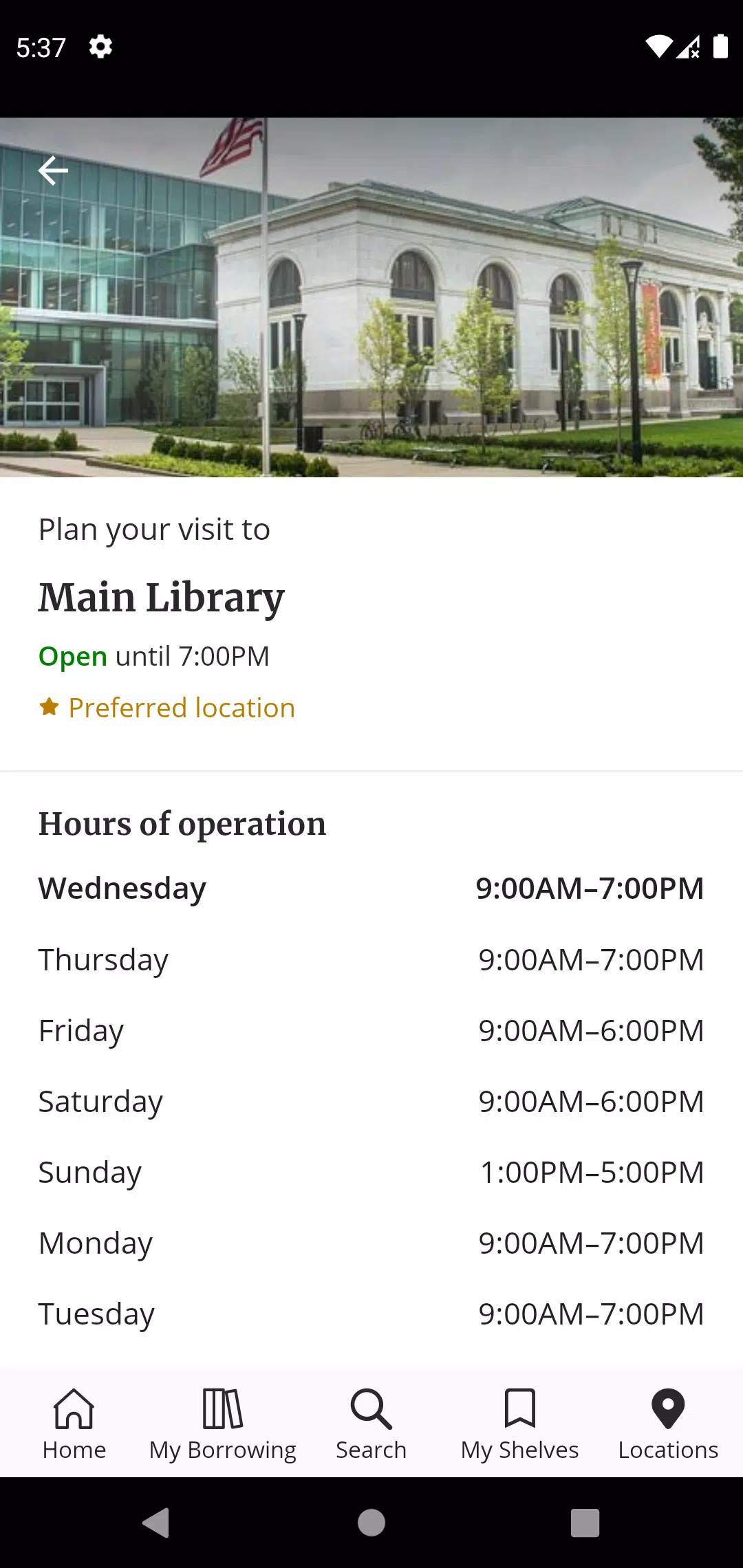Switch to the Locations tab
Screen dimensions: 743x1568
pos(667,1424)
